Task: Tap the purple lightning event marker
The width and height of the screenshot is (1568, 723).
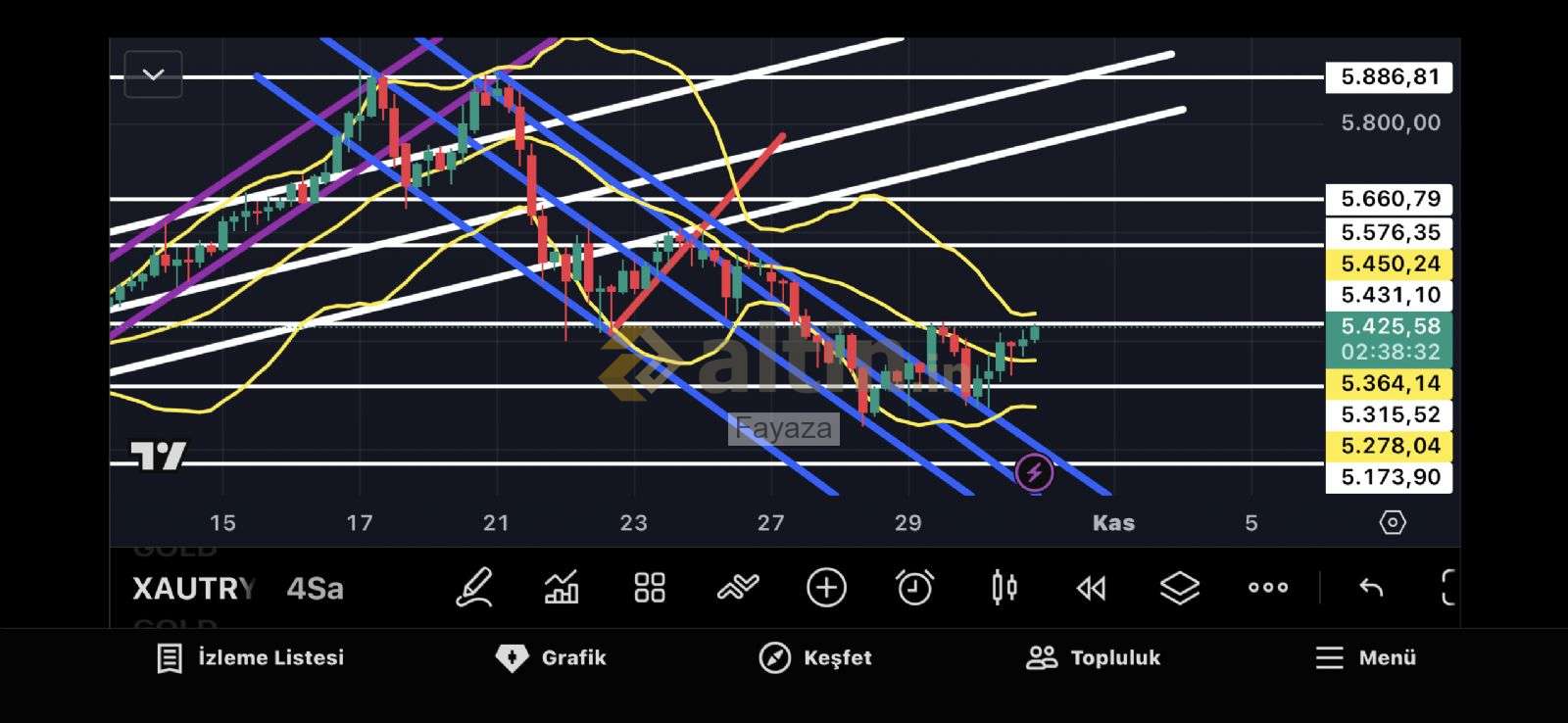Action: (x=1034, y=473)
